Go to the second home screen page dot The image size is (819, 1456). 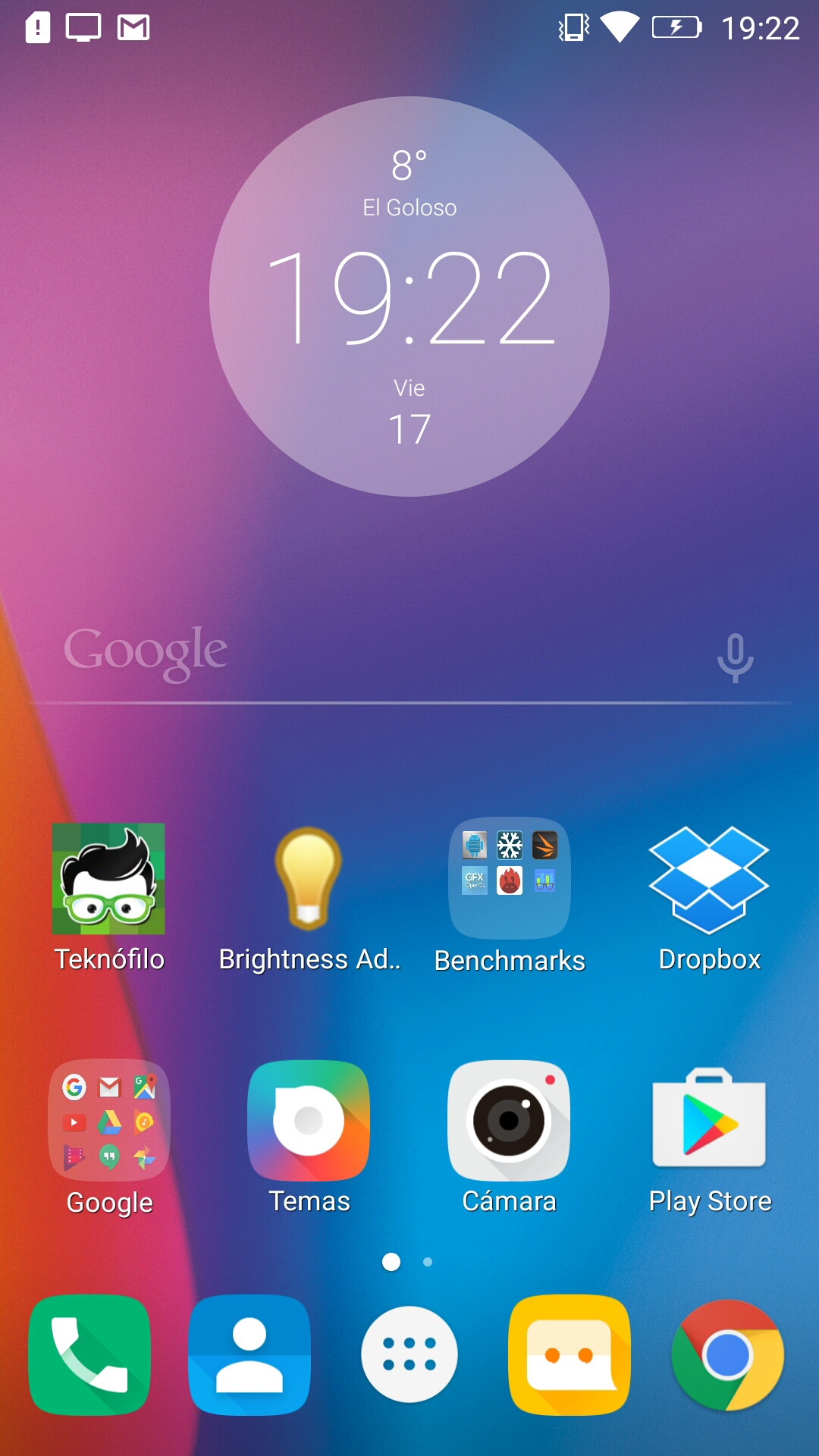pos(428,1262)
